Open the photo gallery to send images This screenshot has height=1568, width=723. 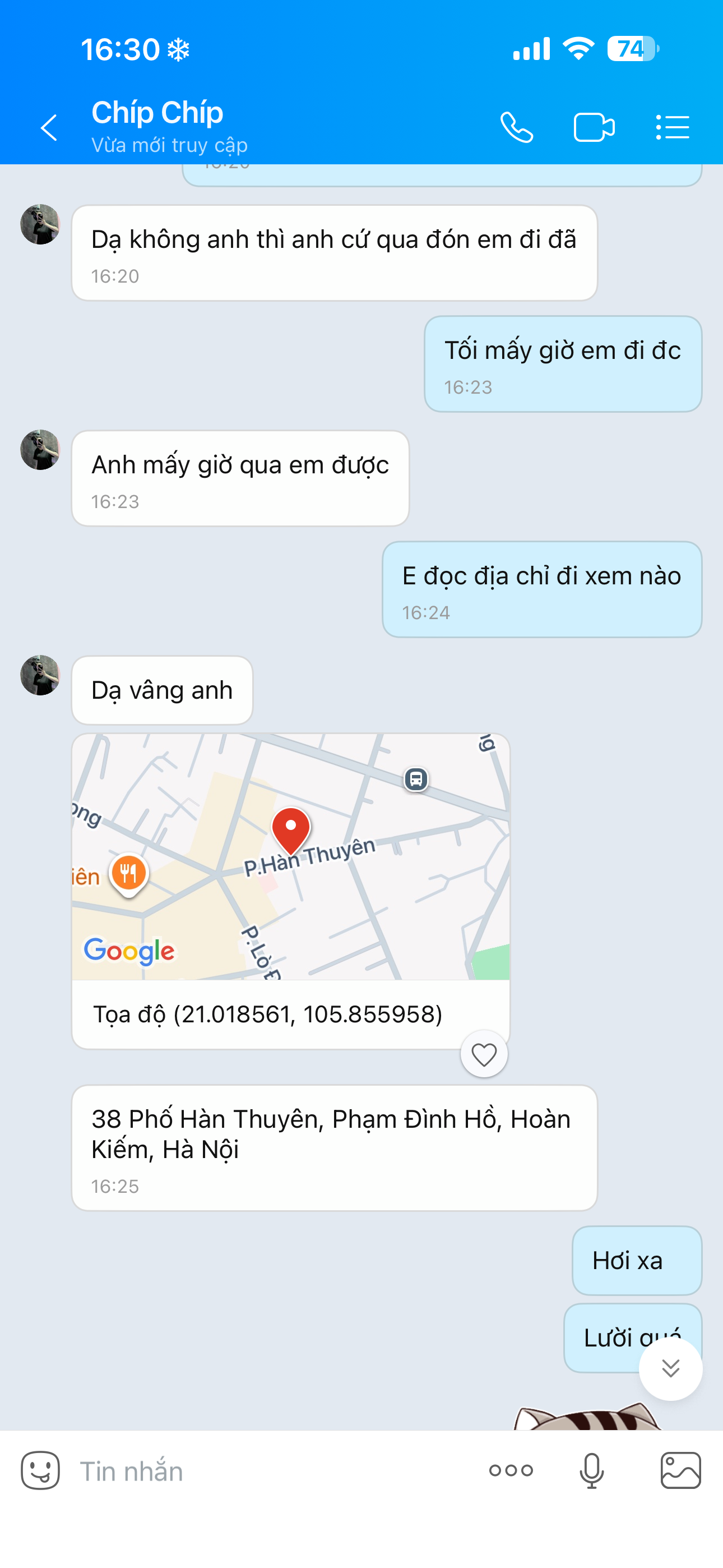click(x=680, y=1470)
